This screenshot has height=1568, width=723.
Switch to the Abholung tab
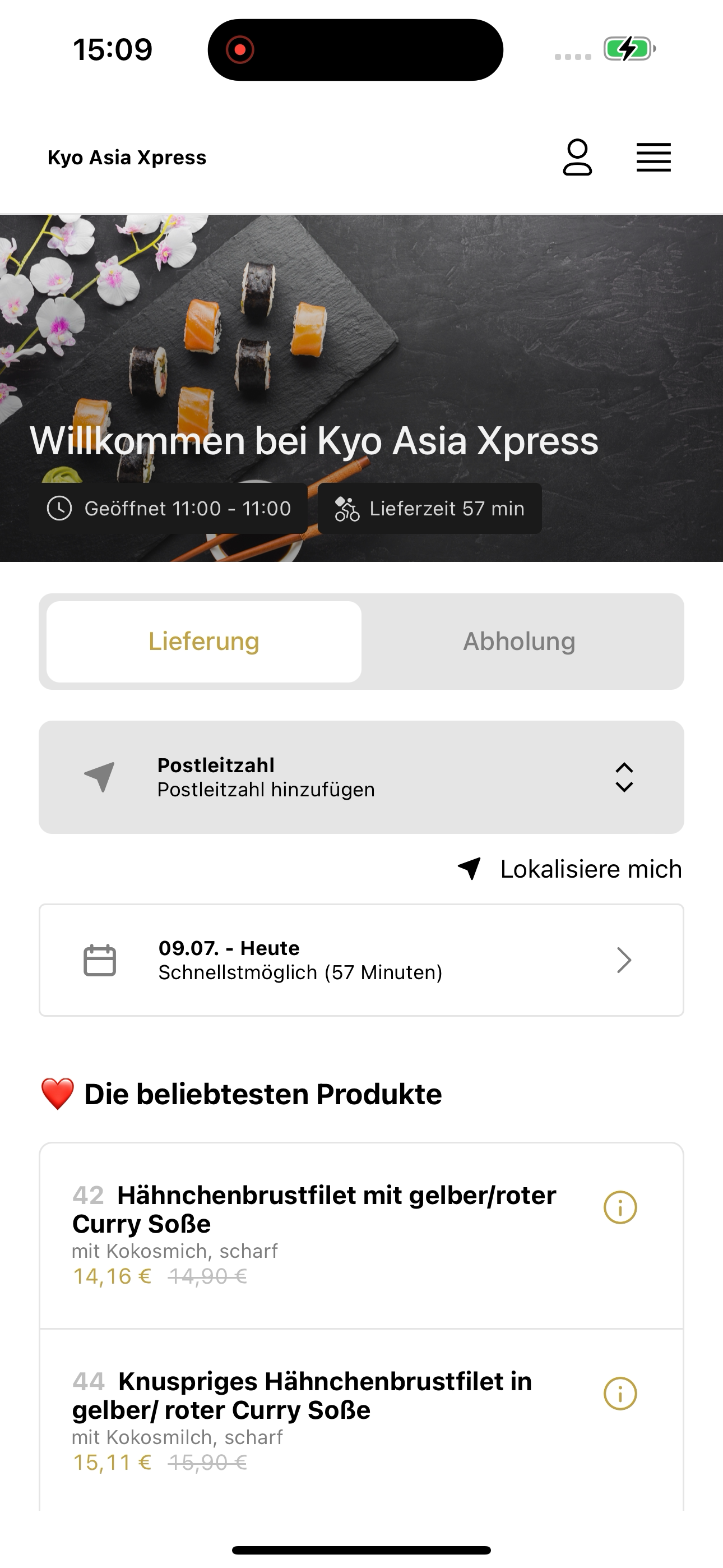pyautogui.click(x=519, y=642)
